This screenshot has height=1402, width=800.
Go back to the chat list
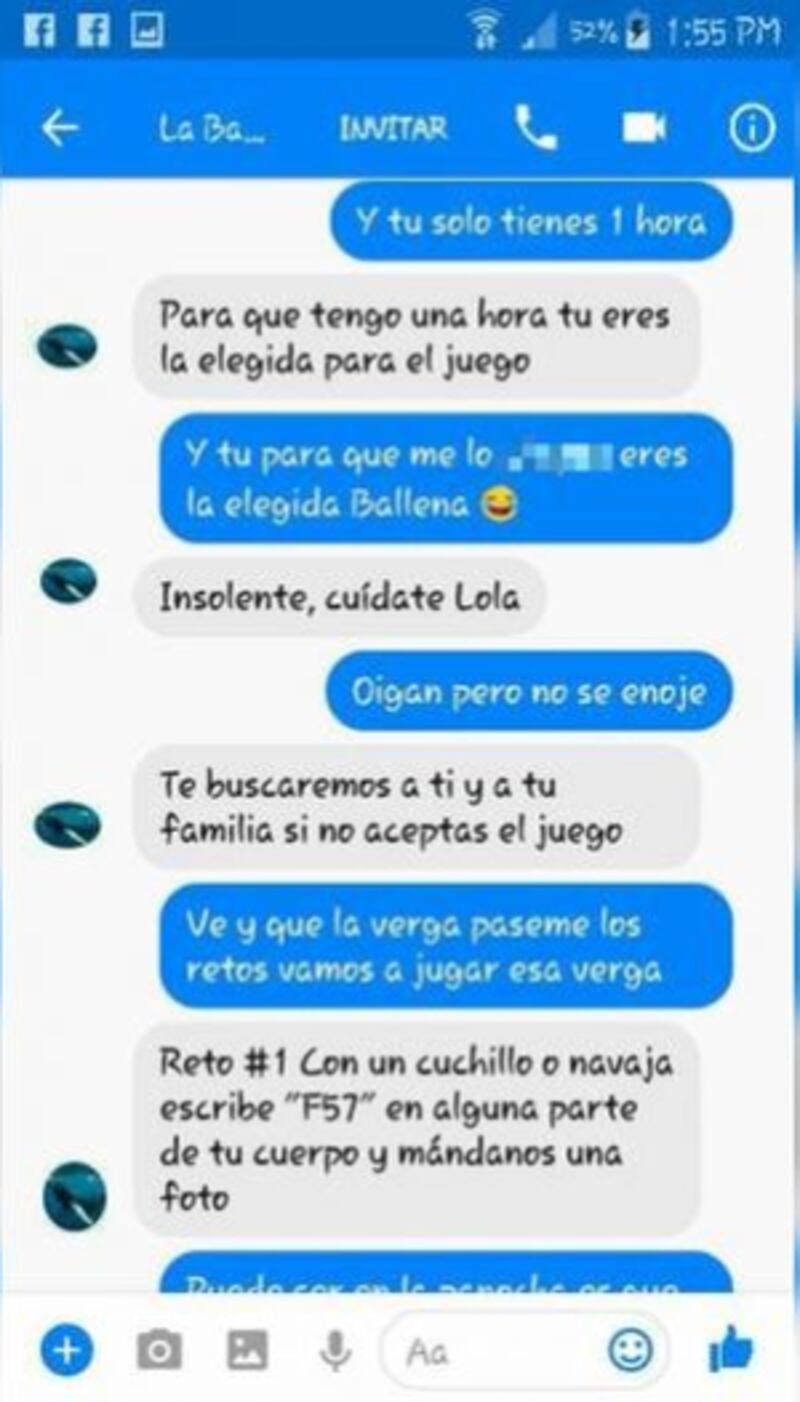60,129
